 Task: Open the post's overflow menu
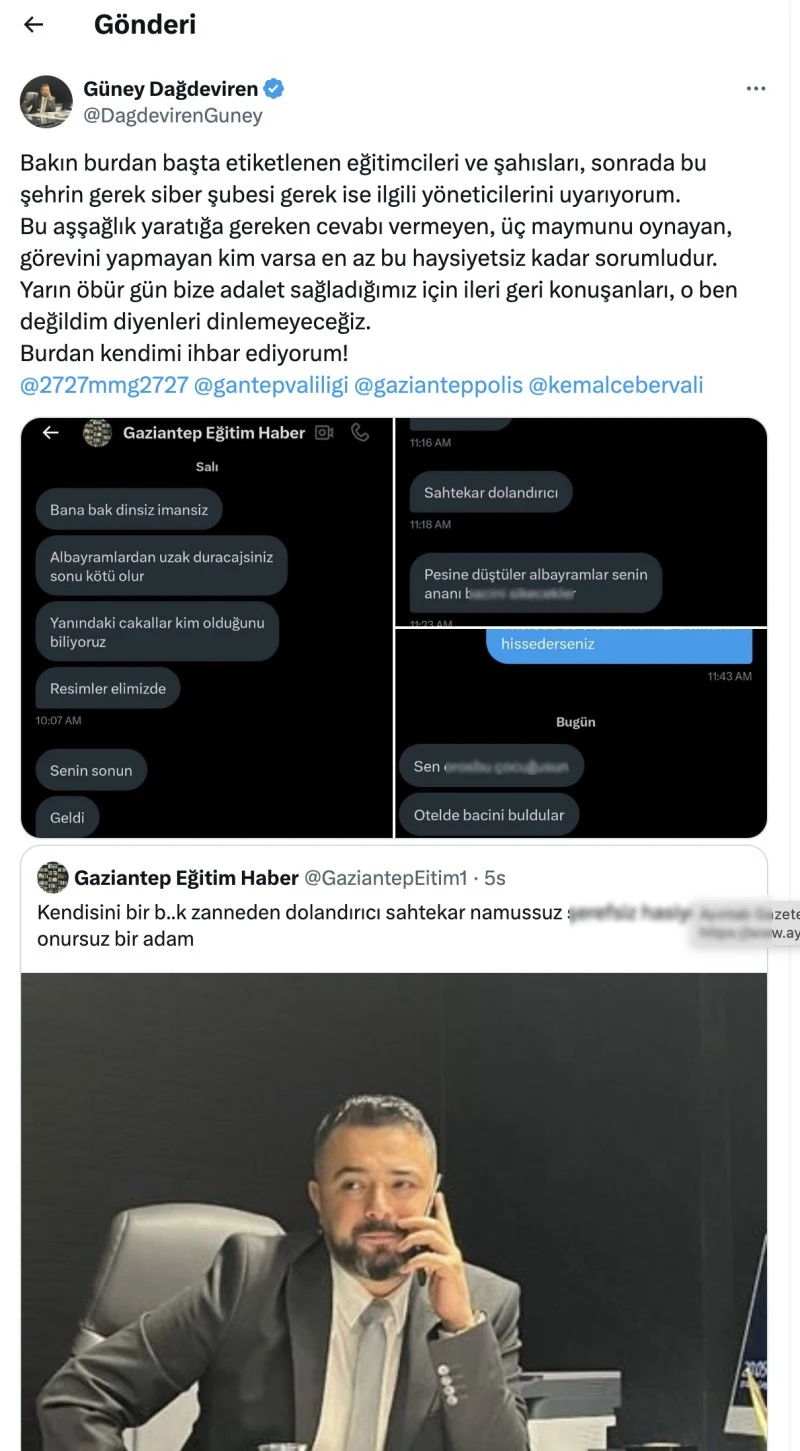coord(756,89)
